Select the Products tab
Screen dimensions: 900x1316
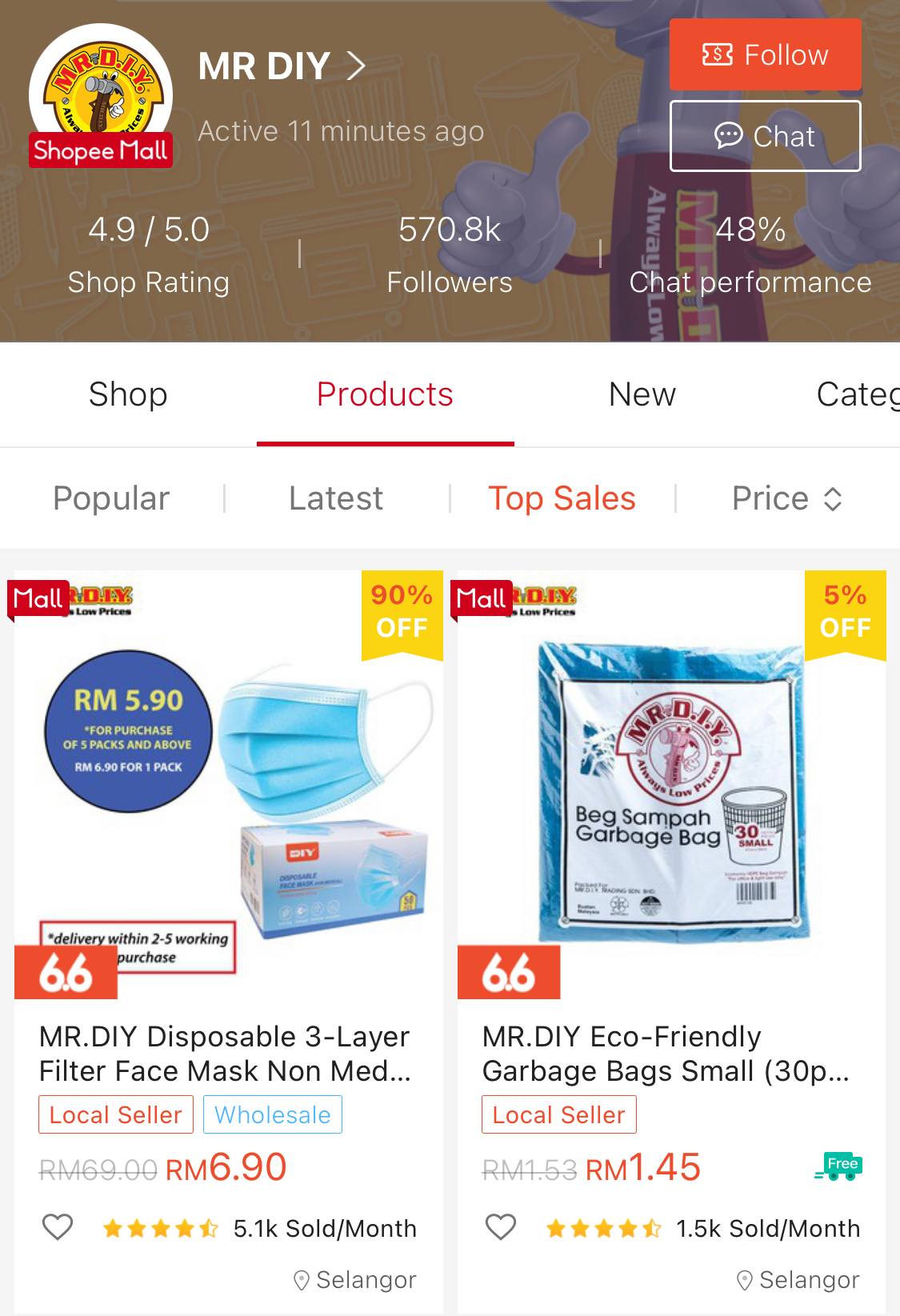click(x=385, y=394)
